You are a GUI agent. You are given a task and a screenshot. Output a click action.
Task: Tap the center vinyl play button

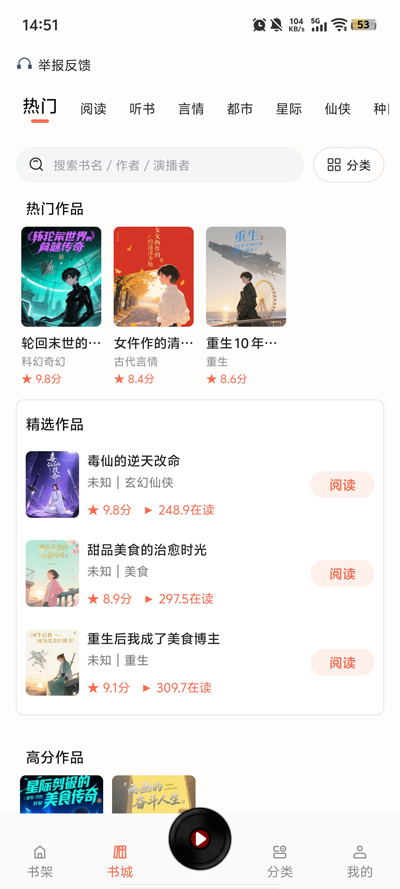200,839
